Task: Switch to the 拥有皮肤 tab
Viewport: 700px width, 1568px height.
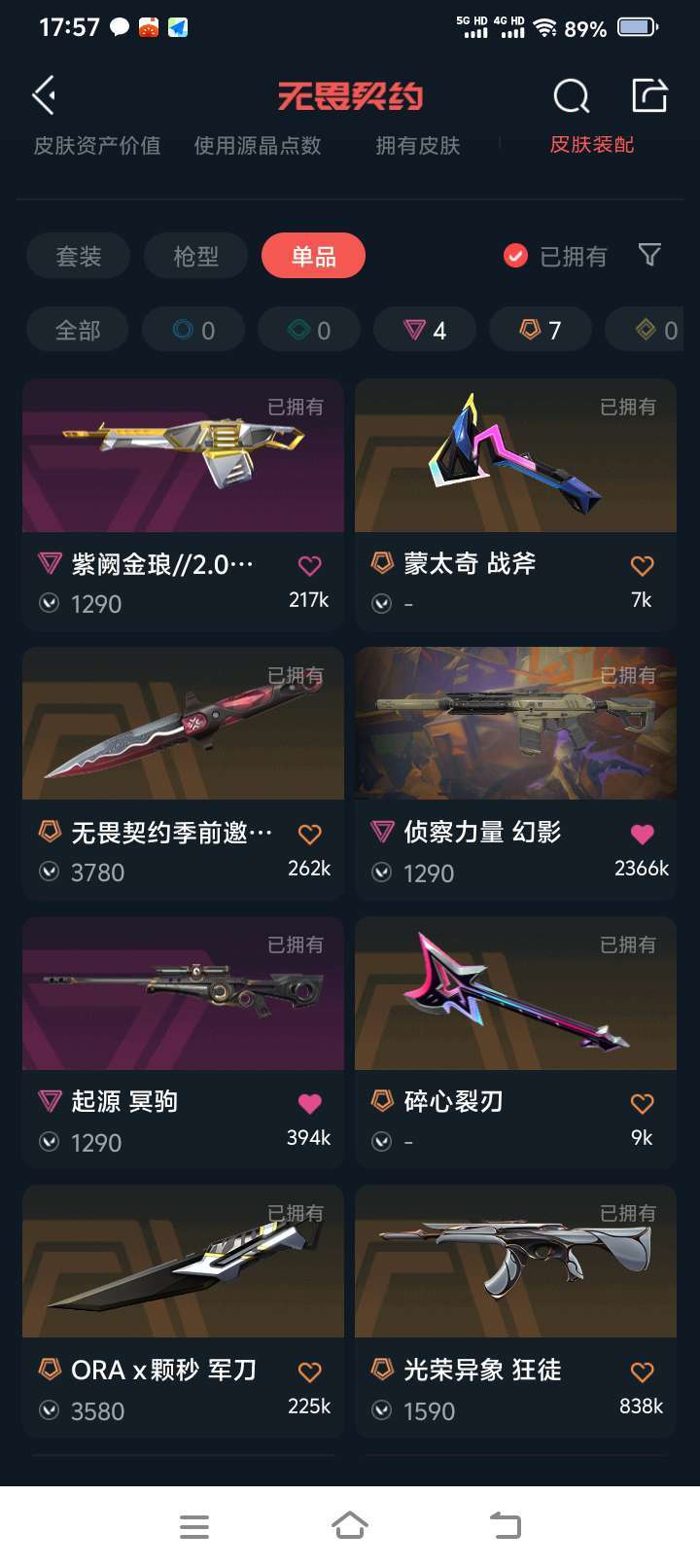Action: (x=418, y=146)
